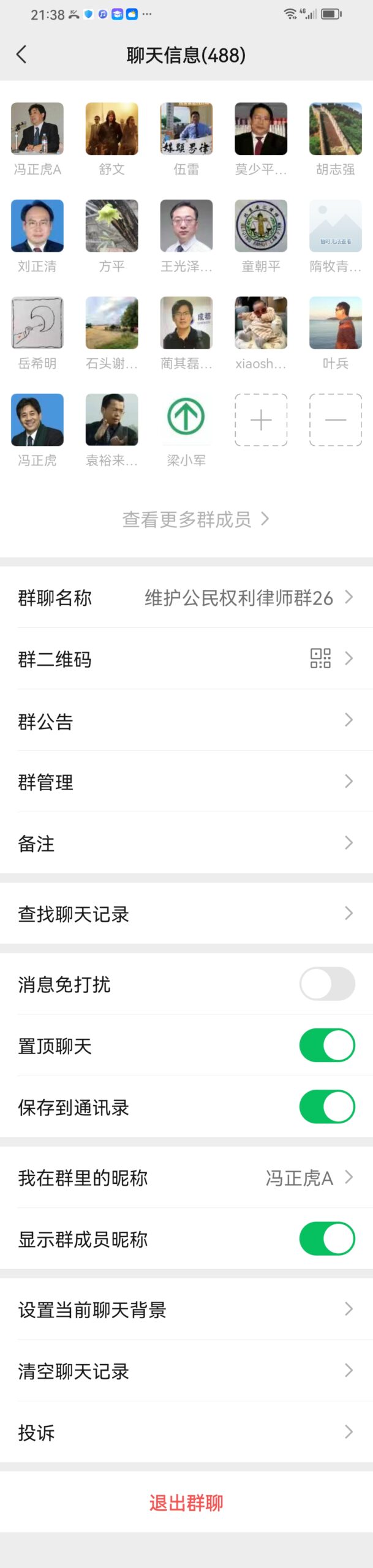Open the 群聊名称 row
The image size is (373, 1568).
pyautogui.click(x=186, y=597)
